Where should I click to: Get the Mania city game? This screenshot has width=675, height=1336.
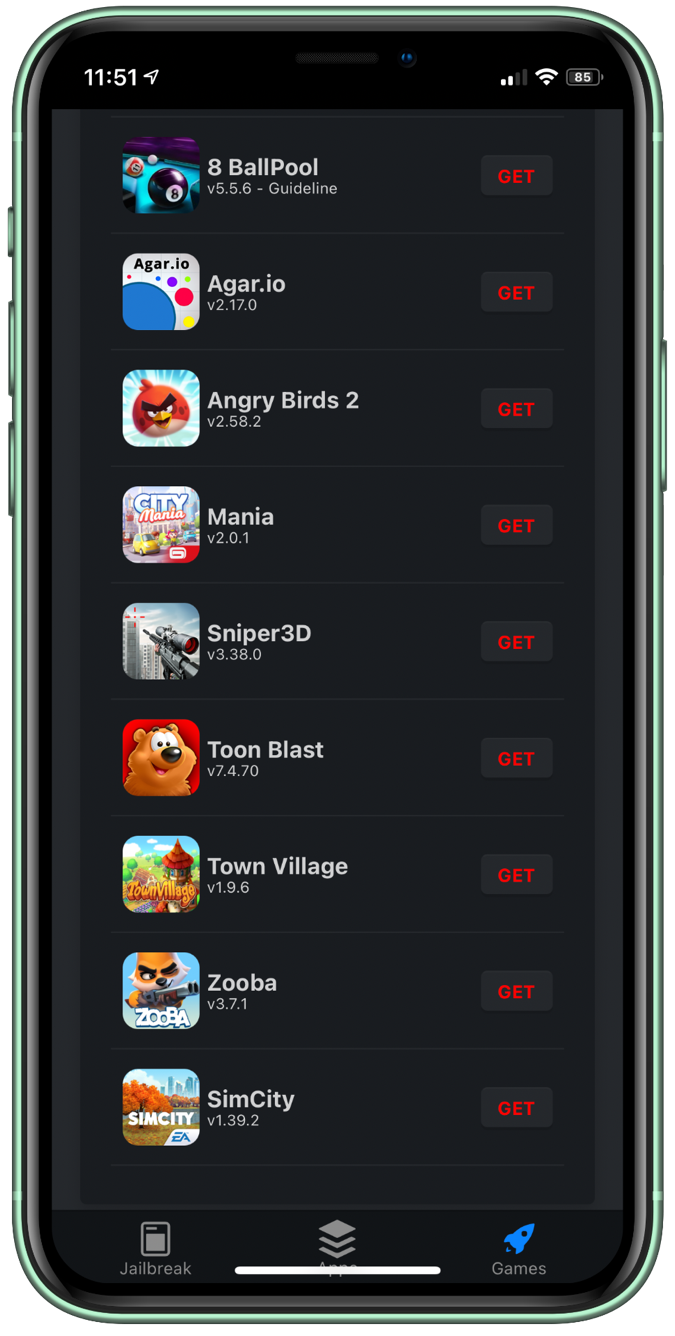(x=516, y=526)
